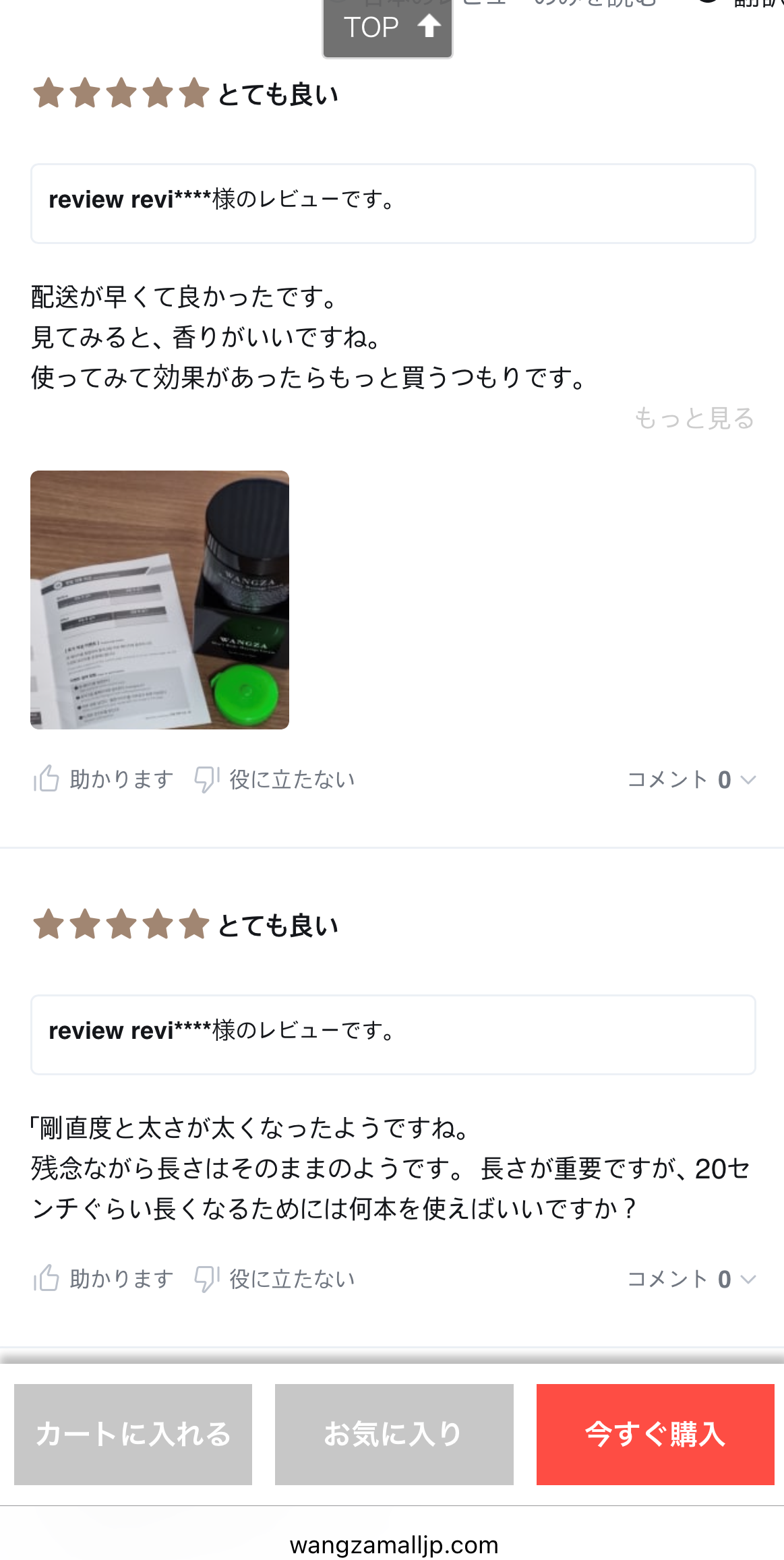Screen dimensions: 784x1560
Task: Tap the TOP button to jump up
Action: tap(388, 28)
